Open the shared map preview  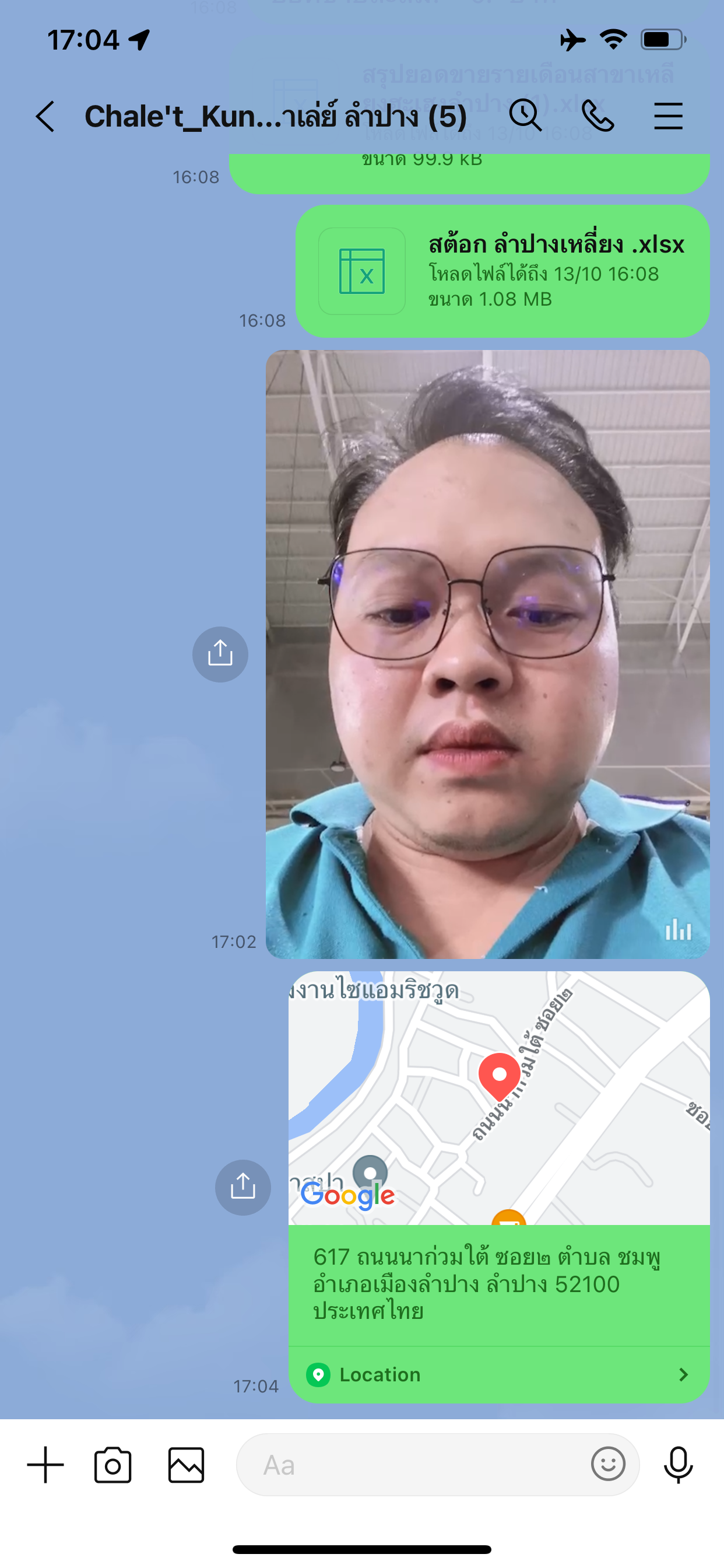[x=499, y=1098]
